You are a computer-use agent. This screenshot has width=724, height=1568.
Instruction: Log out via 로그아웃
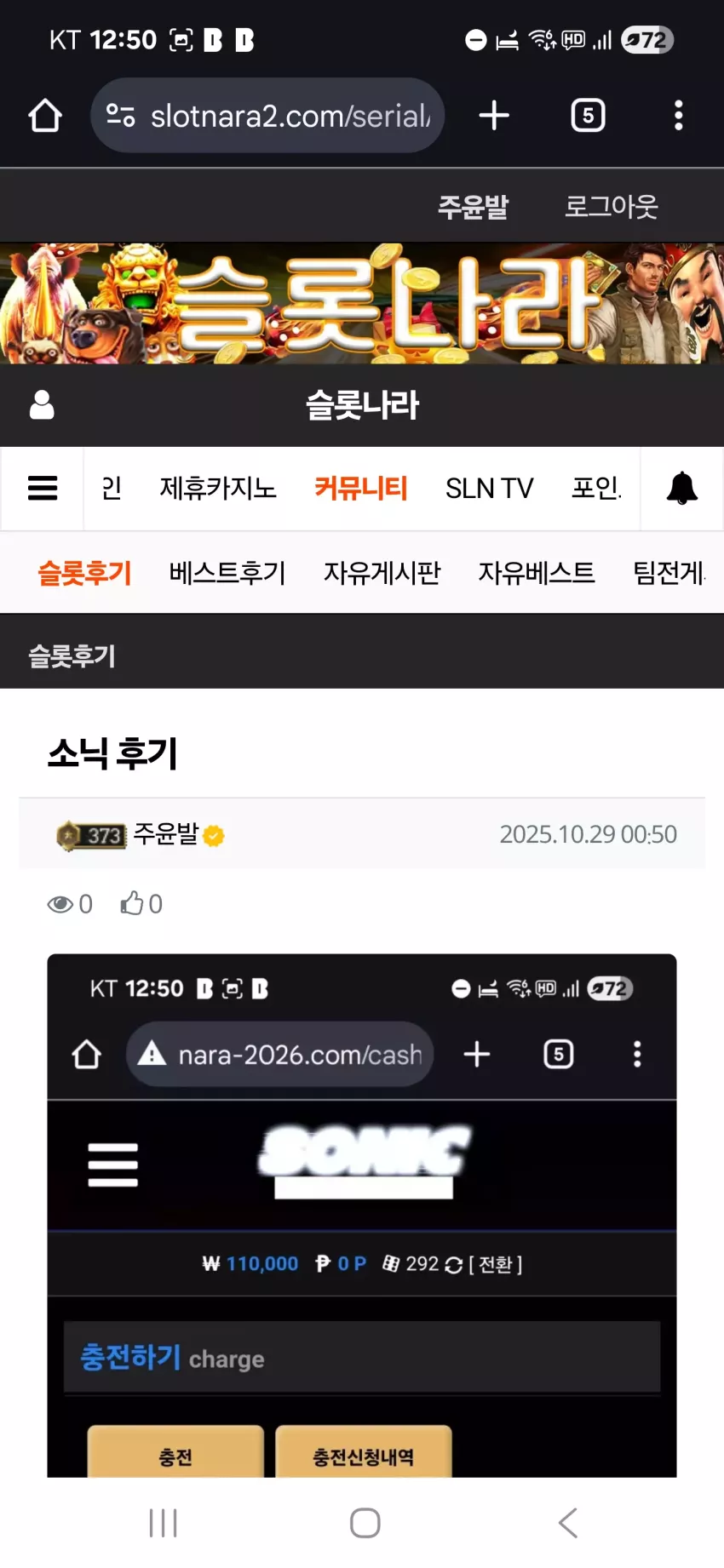(x=612, y=206)
